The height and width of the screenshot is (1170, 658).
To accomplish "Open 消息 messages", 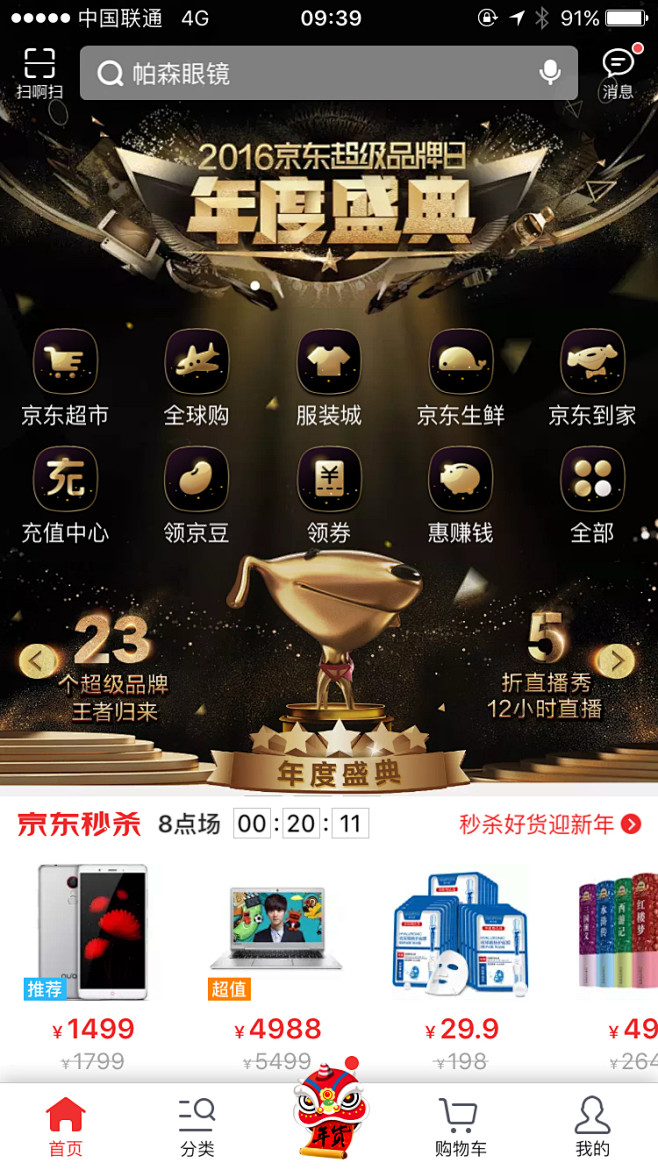I will [618, 73].
